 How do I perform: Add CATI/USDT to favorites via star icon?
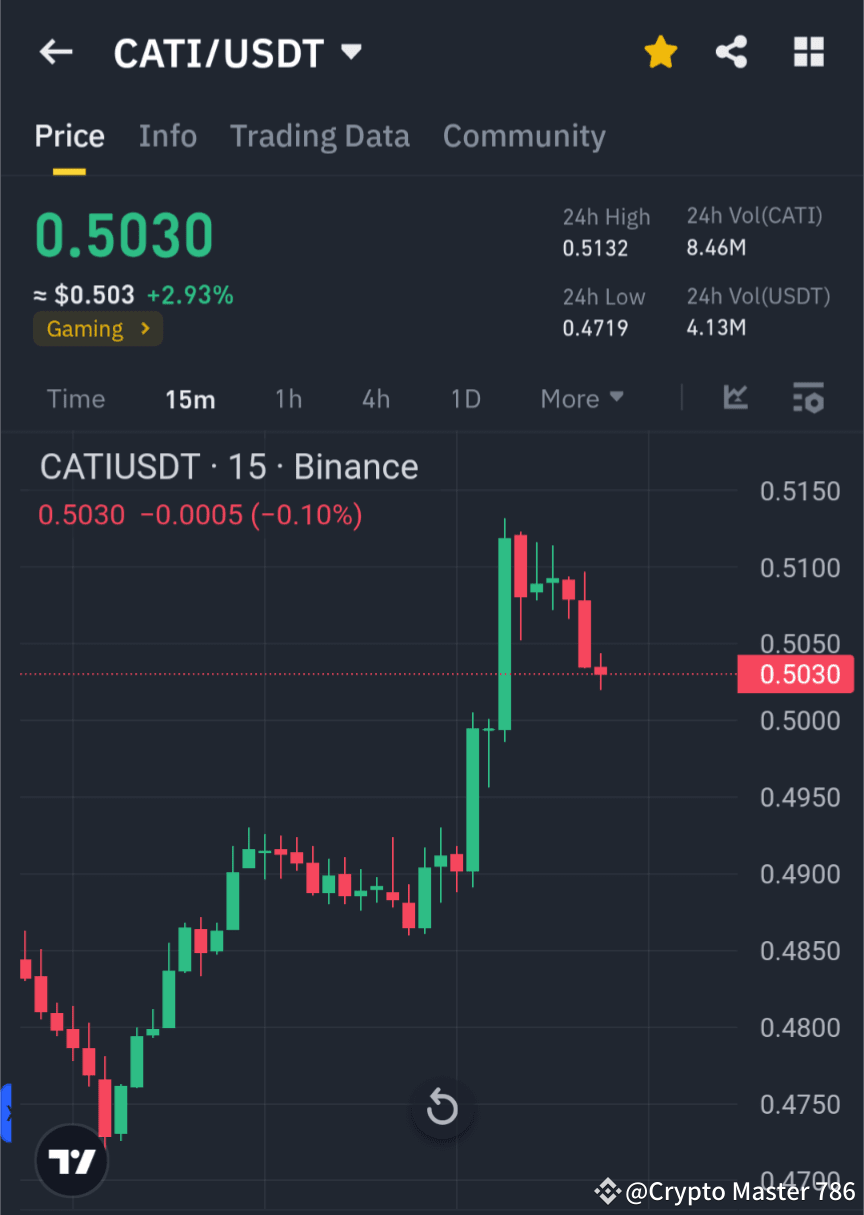point(661,52)
